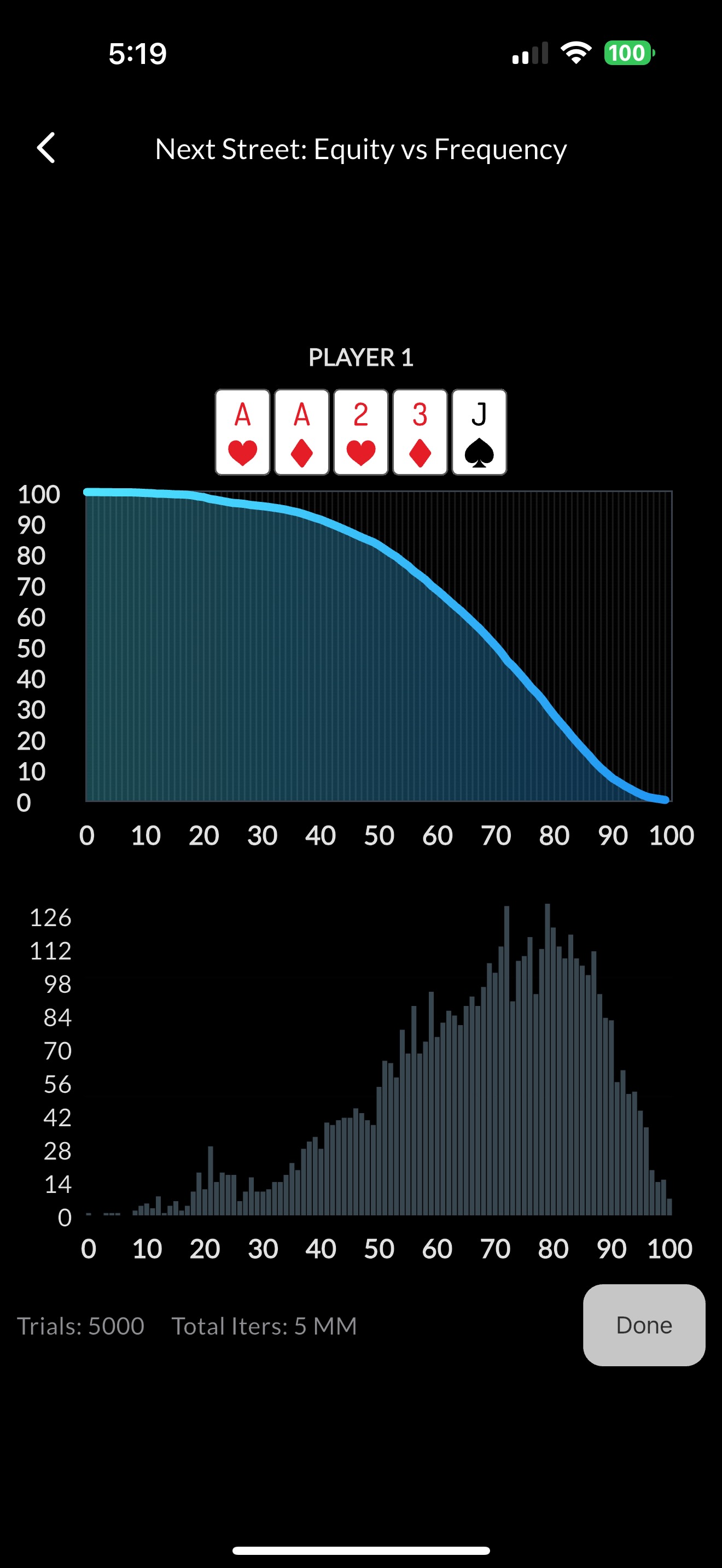Tap the Done button
The width and height of the screenshot is (722, 1568).
(x=643, y=1325)
